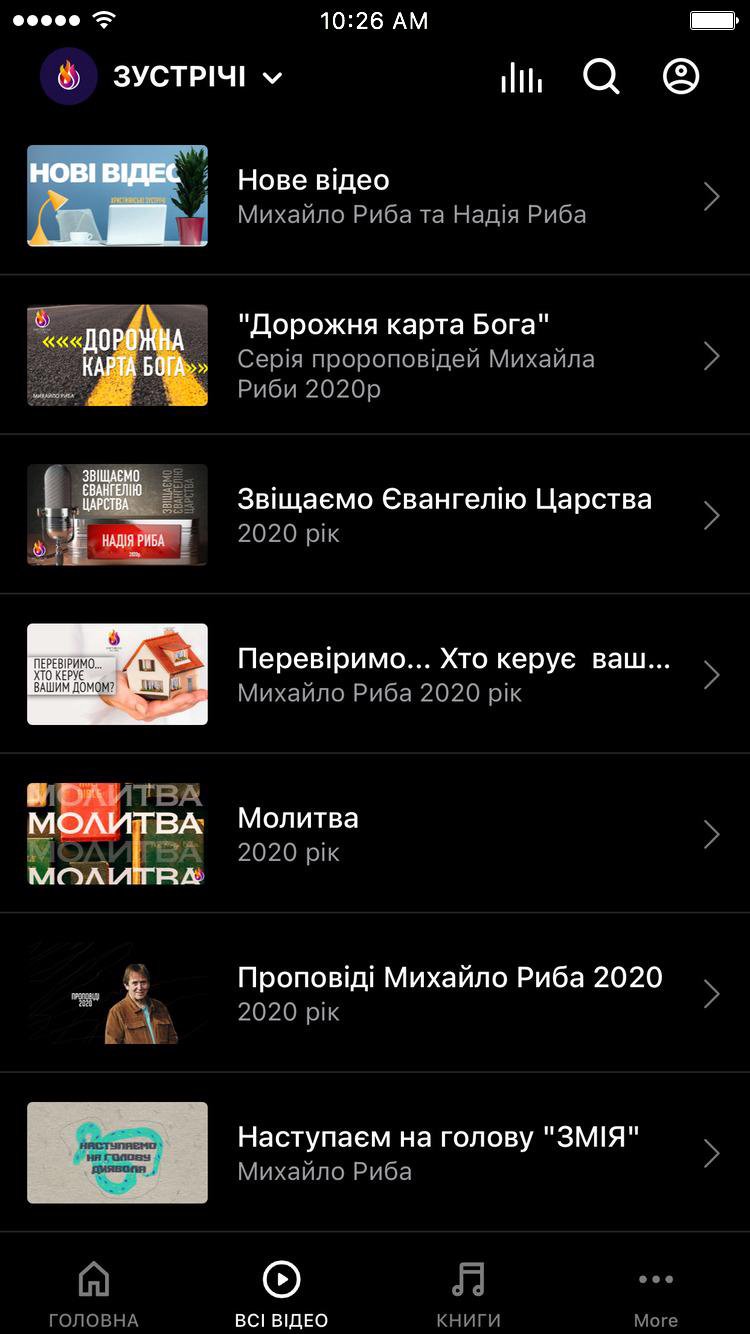The width and height of the screenshot is (750, 1334).
Task: Switch to the ГОЛОВНА tab
Action: [94, 1294]
